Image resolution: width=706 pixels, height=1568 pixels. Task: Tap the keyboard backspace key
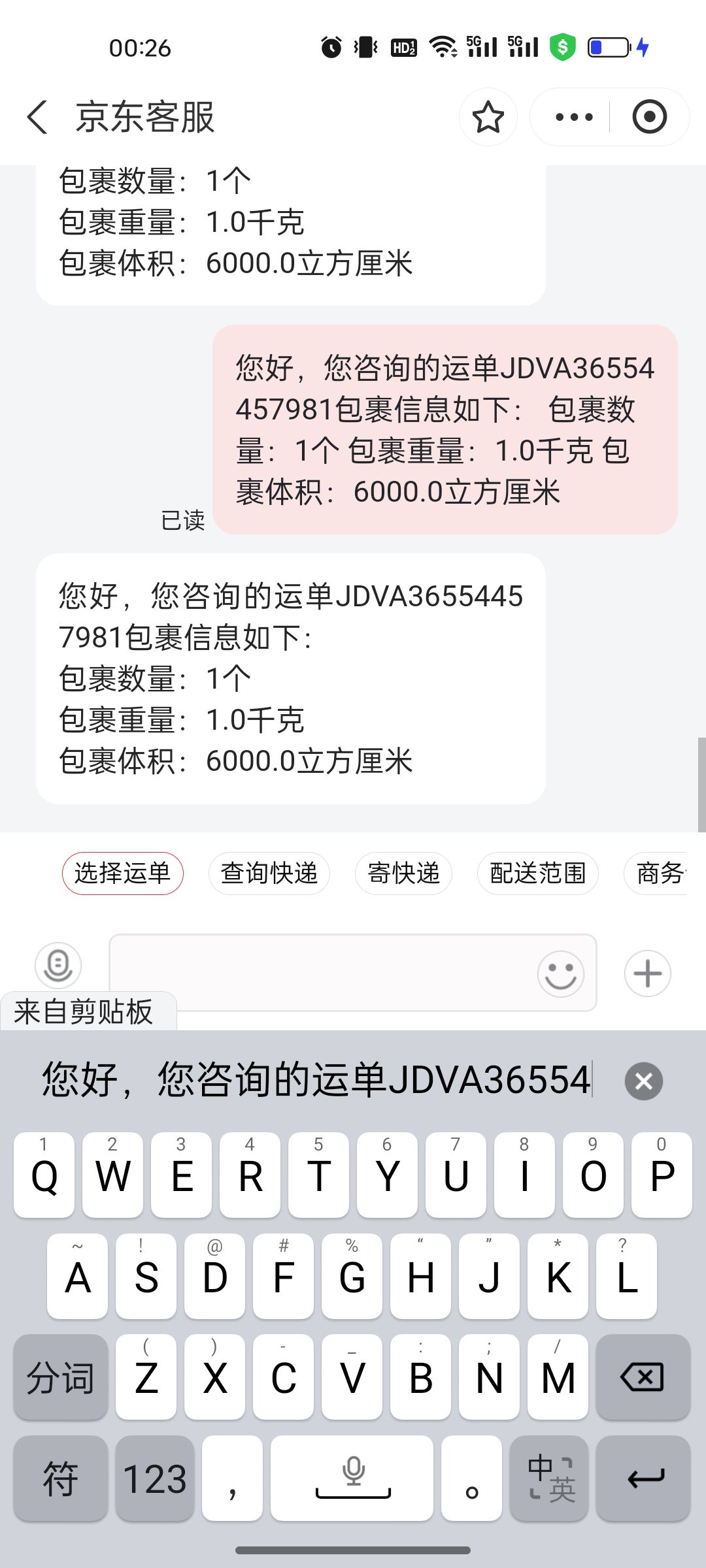coord(643,1377)
